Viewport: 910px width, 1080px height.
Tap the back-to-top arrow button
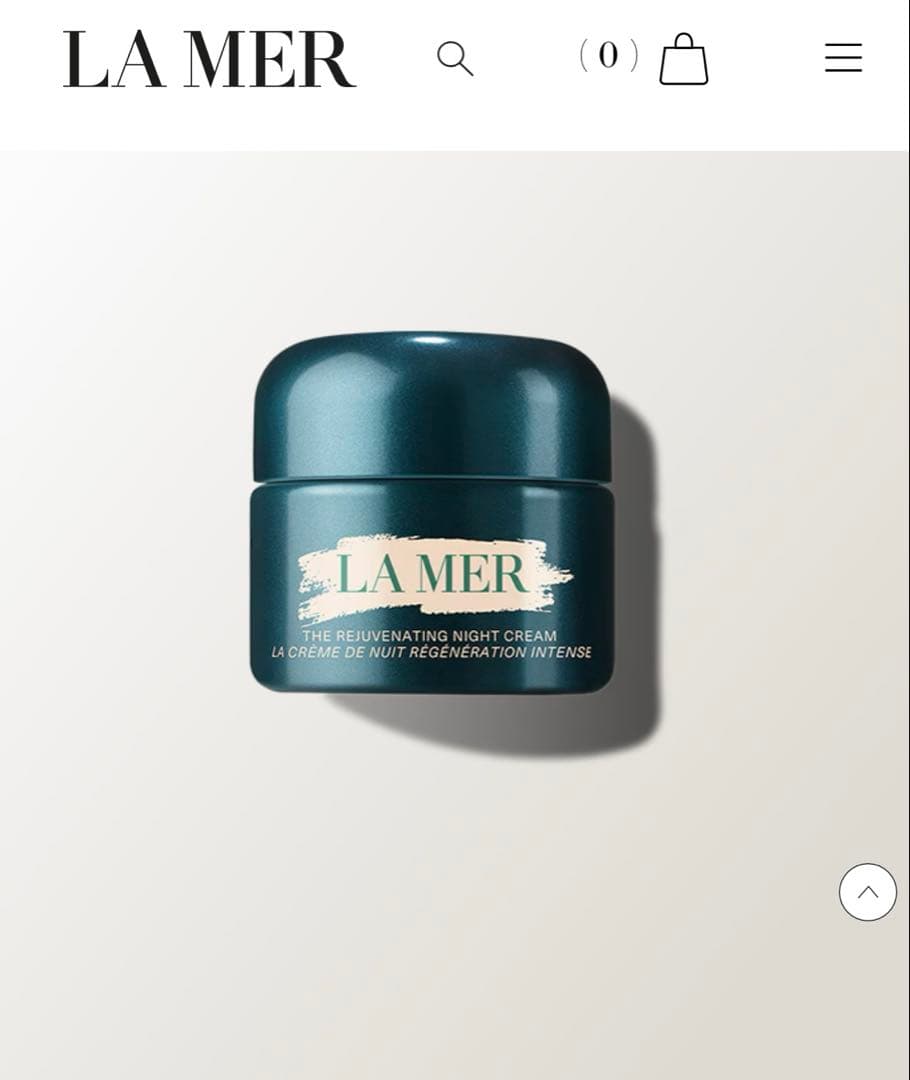coord(867,892)
